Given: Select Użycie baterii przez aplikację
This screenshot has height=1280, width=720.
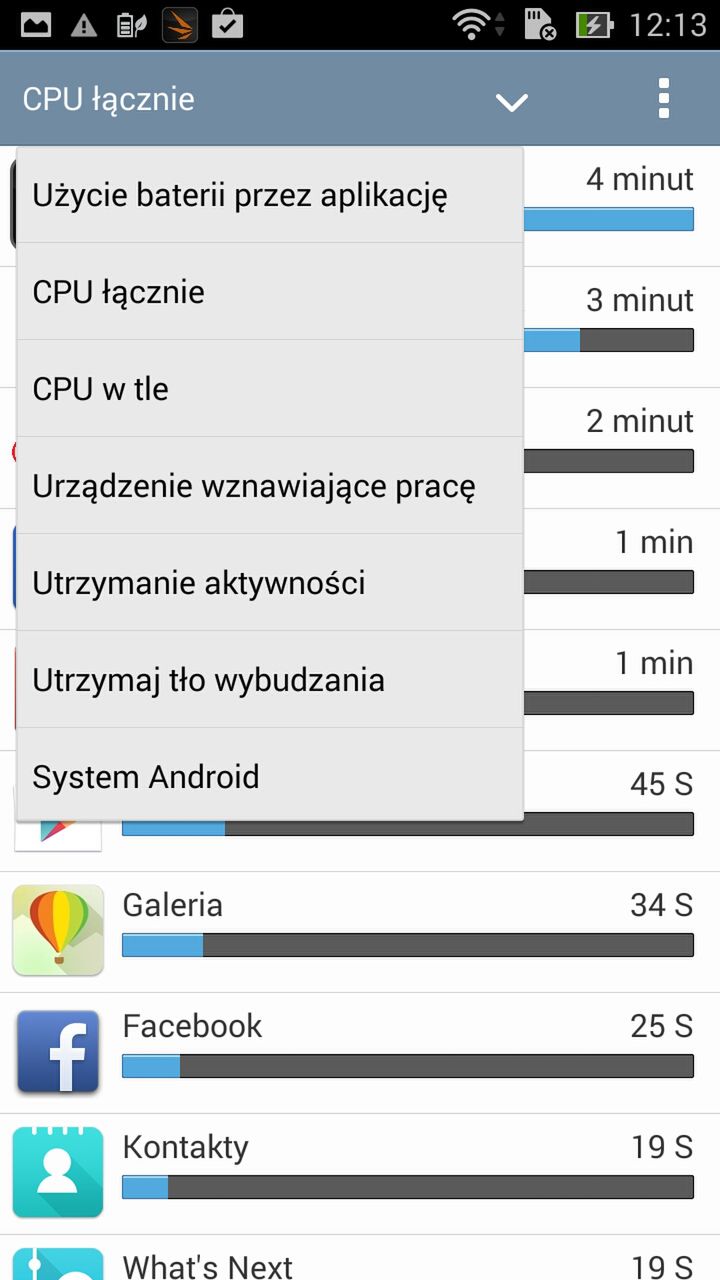Looking at the screenshot, I should tap(270, 195).
